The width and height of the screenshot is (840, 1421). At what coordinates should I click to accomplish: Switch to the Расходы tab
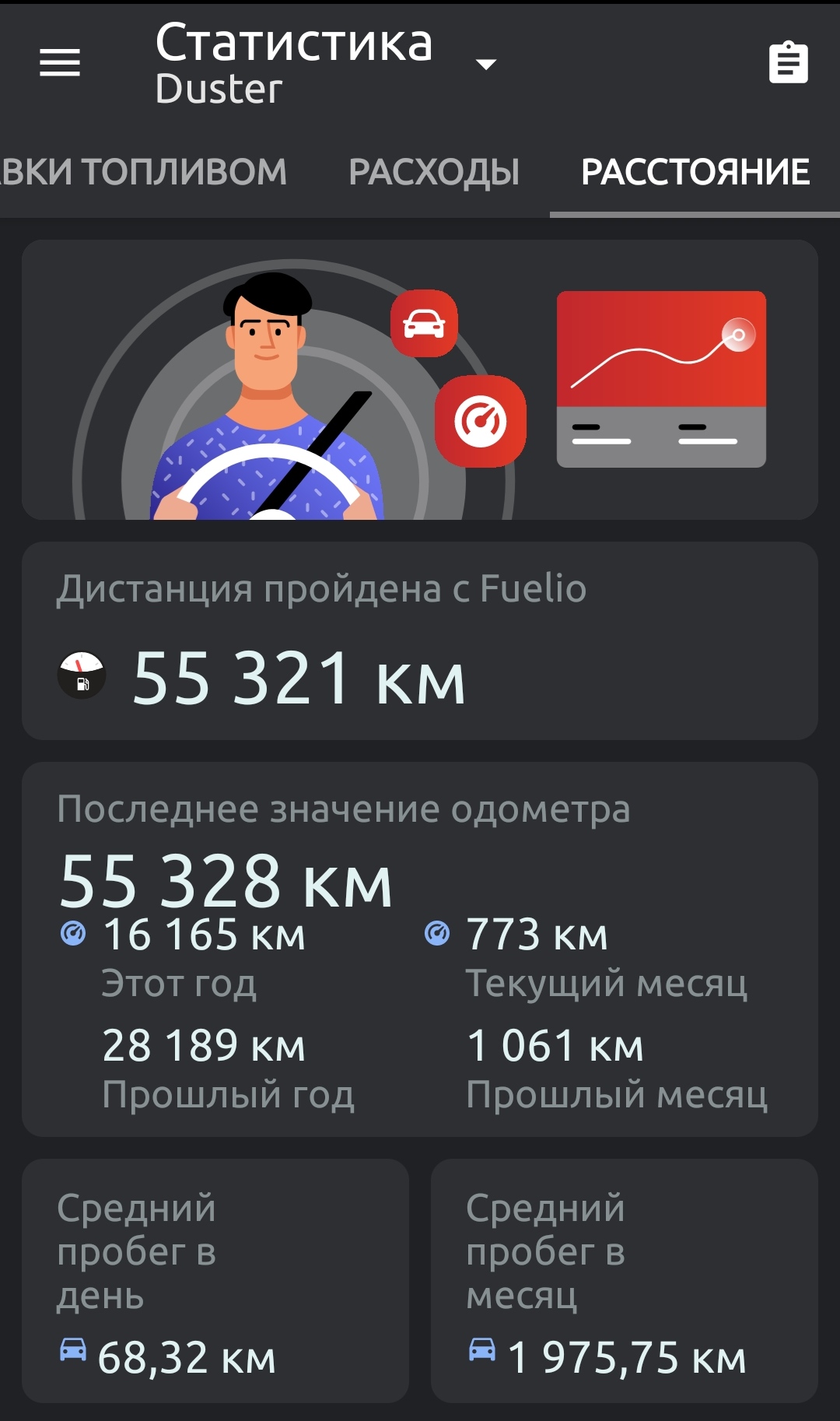433,172
